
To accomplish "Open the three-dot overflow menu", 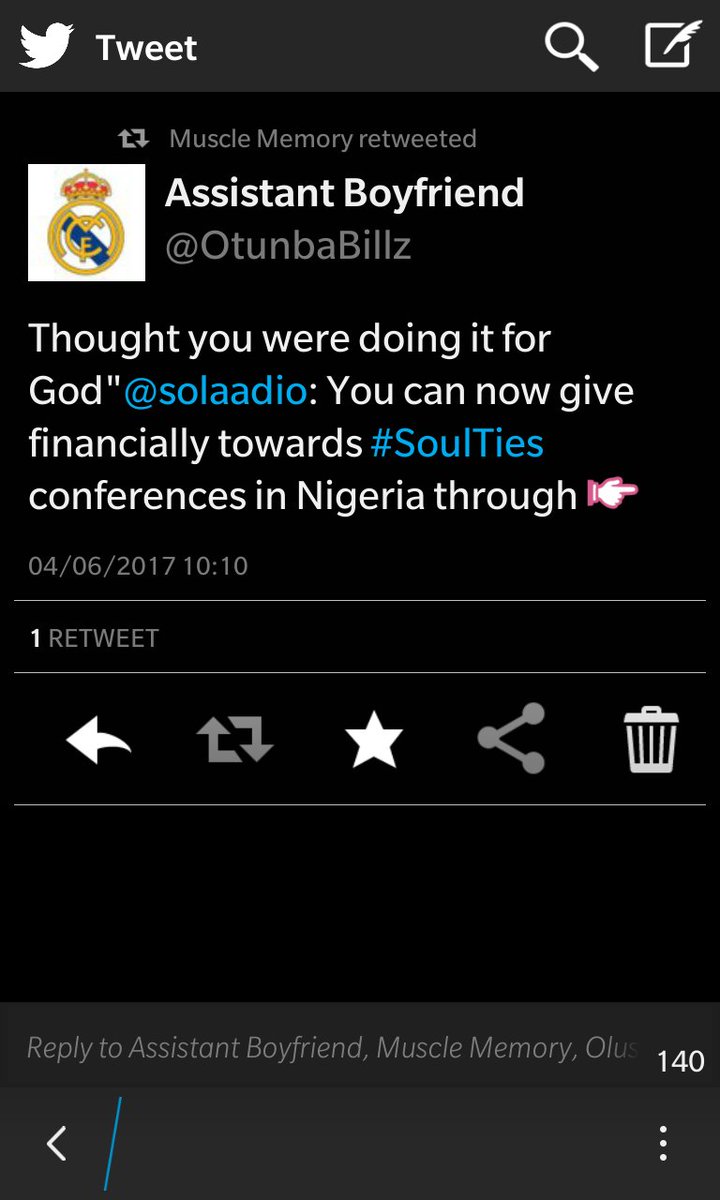I will 662,1143.
